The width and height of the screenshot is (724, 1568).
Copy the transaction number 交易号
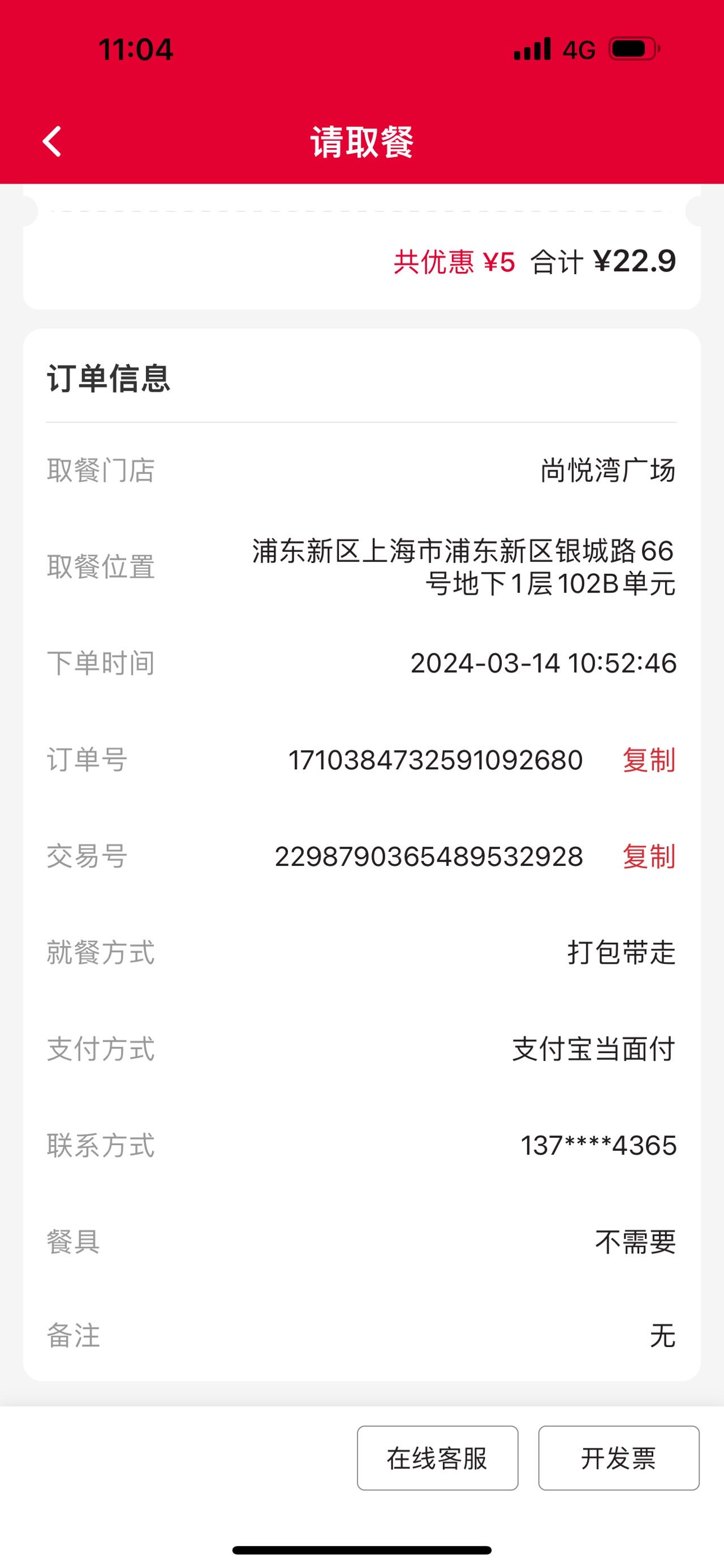click(649, 856)
